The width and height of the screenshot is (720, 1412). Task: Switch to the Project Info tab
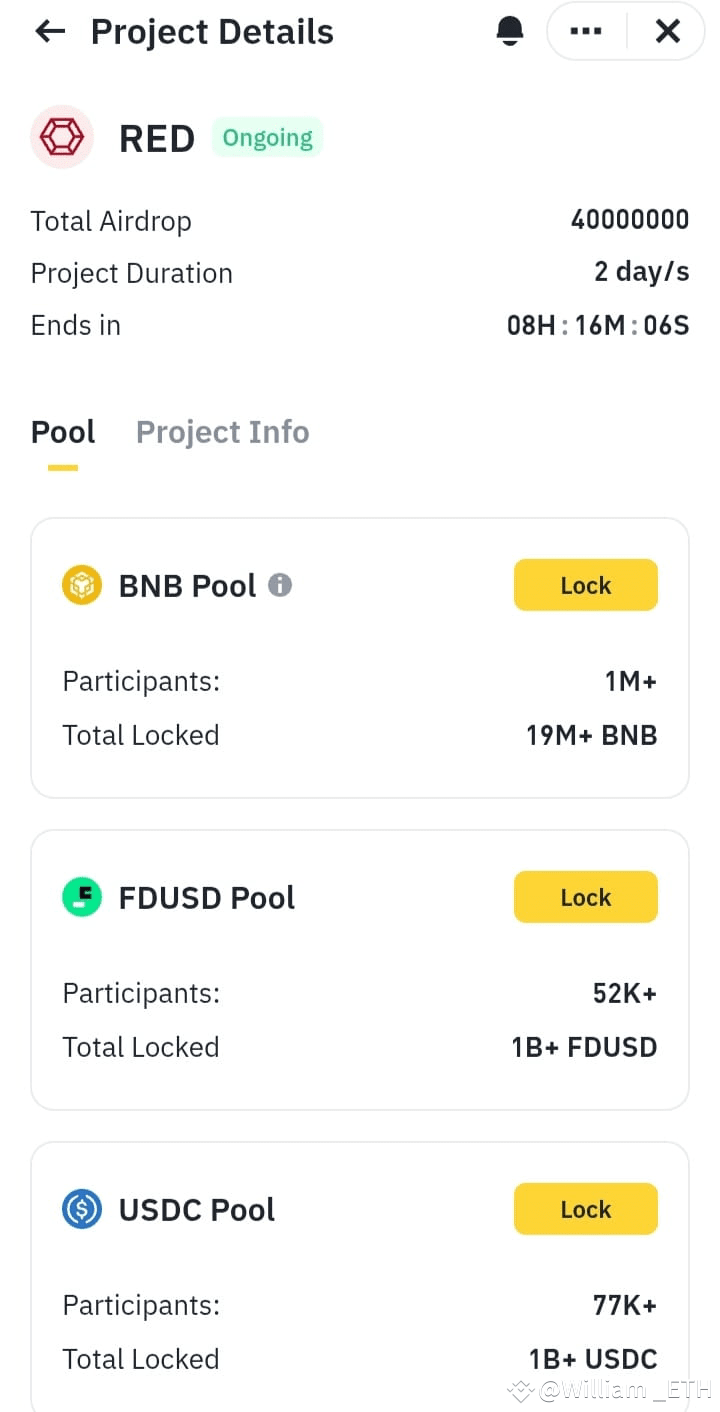click(x=222, y=431)
